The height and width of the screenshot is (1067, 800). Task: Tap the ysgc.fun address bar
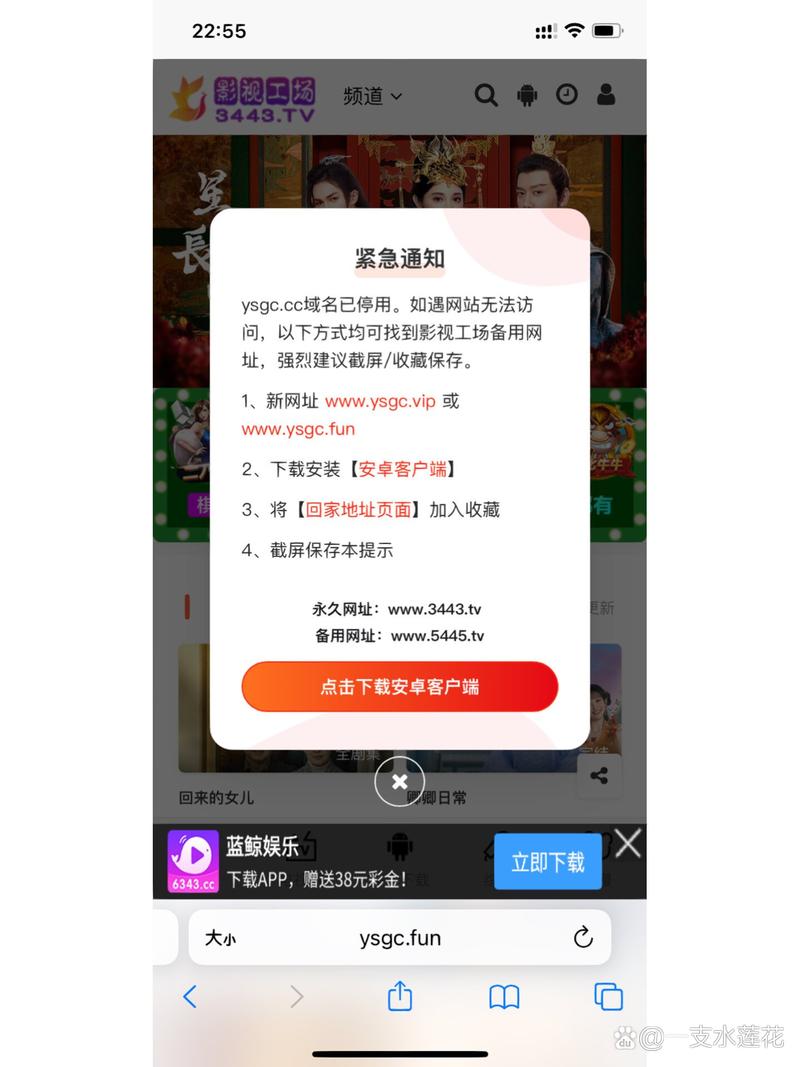point(400,938)
